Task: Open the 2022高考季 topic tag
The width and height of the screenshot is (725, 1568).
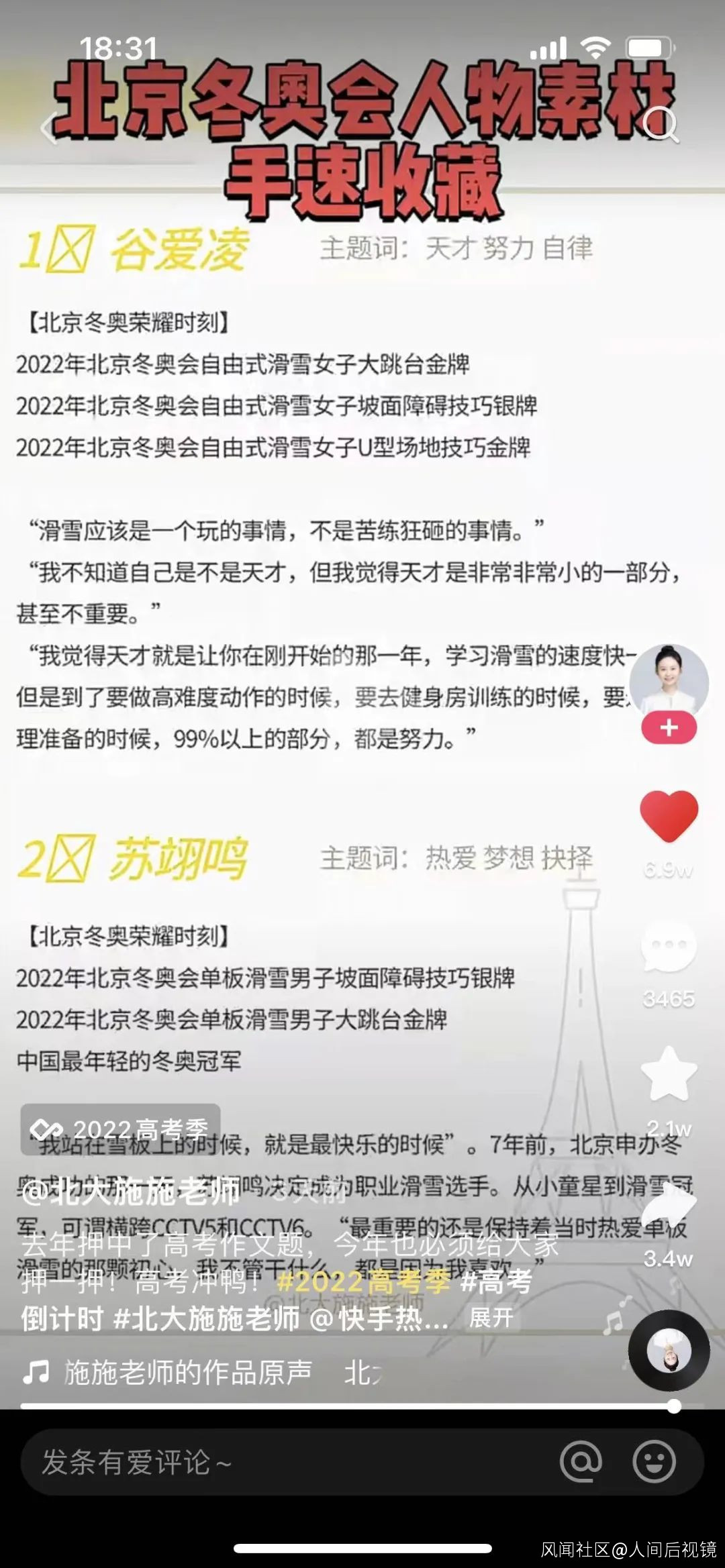Action: 120,1129
